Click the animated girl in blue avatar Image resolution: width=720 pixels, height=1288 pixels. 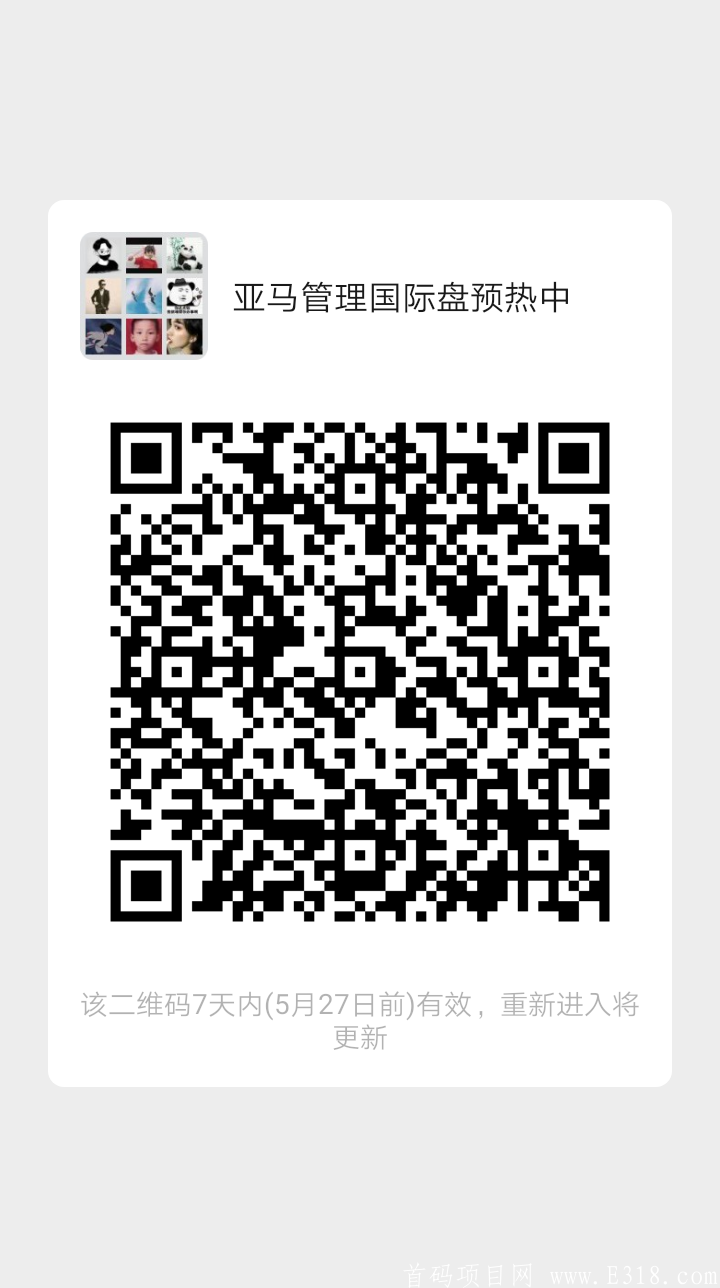[102, 338]
